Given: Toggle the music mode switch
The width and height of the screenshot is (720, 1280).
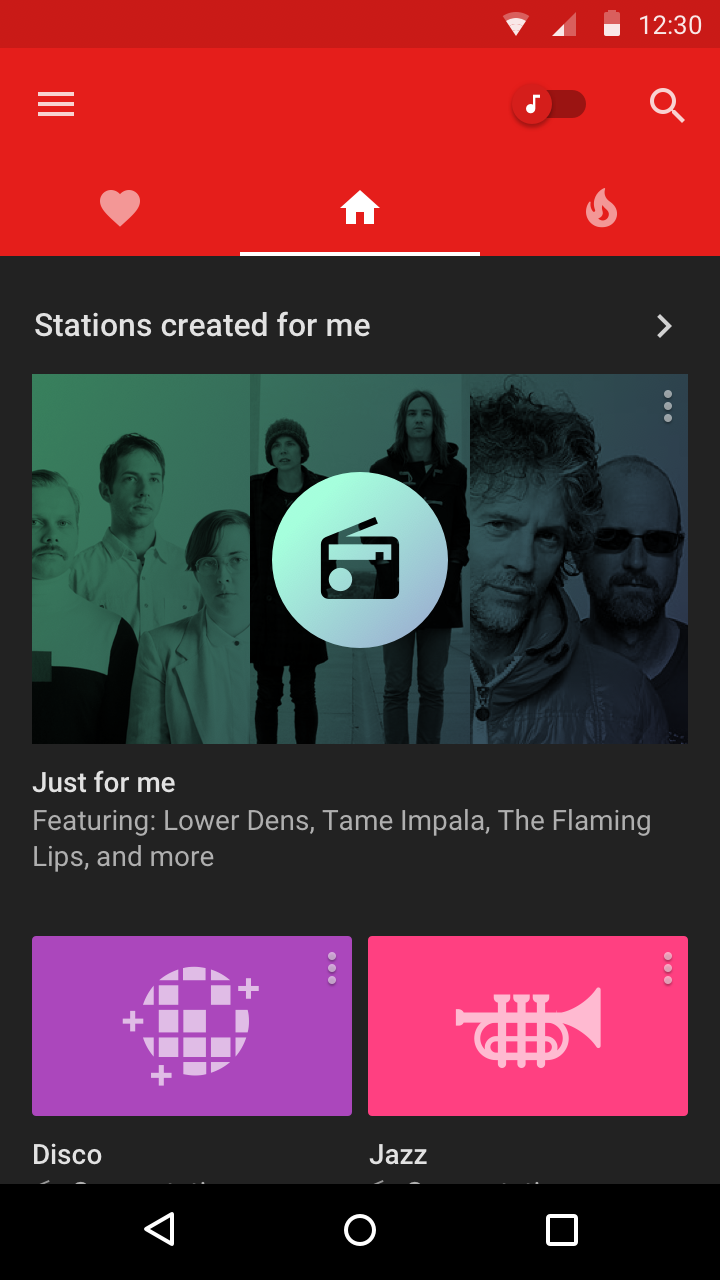Looking at the screenshot, I should click(x=549, y=104).
